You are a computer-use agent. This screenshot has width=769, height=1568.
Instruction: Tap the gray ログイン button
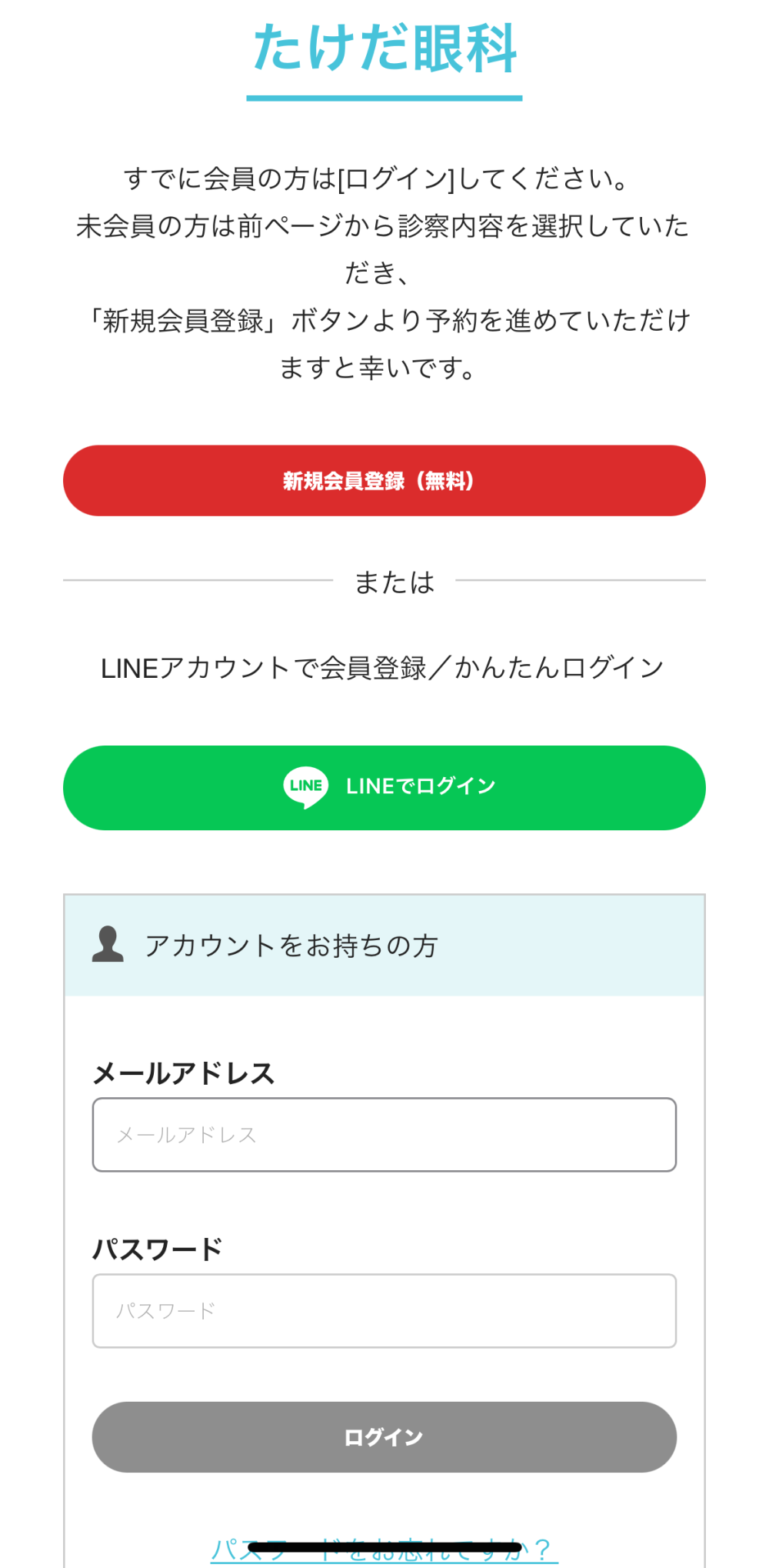tap(384, 1437)
